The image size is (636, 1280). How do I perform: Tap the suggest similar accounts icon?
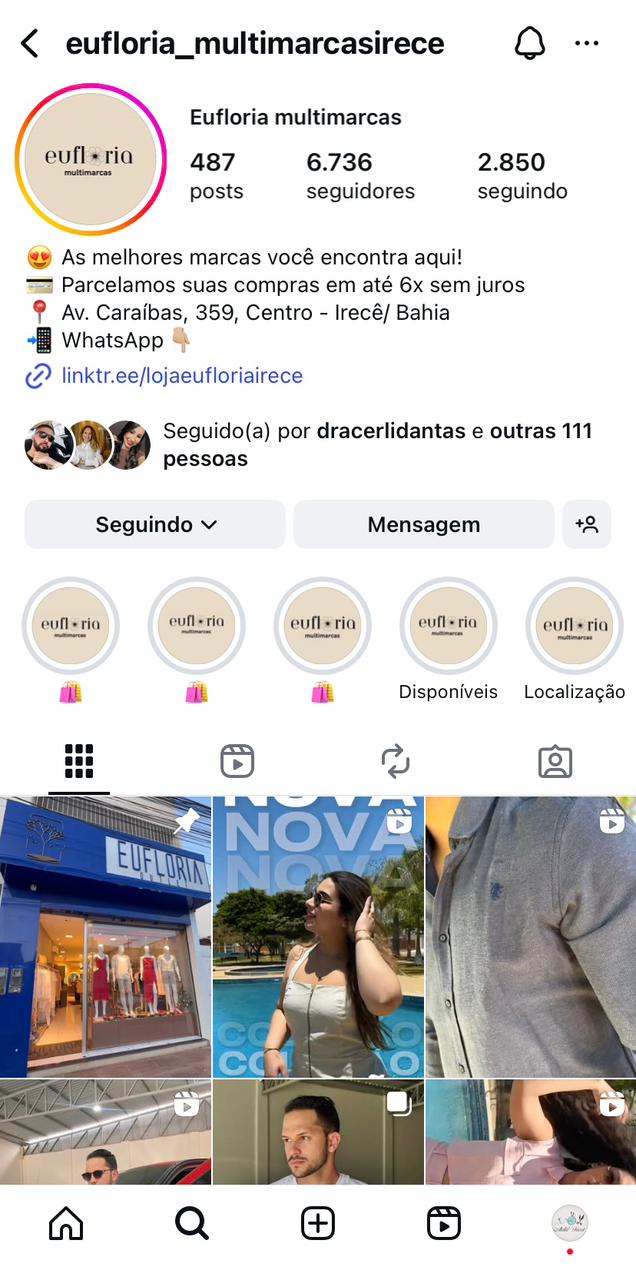click(x=586, y=525)
